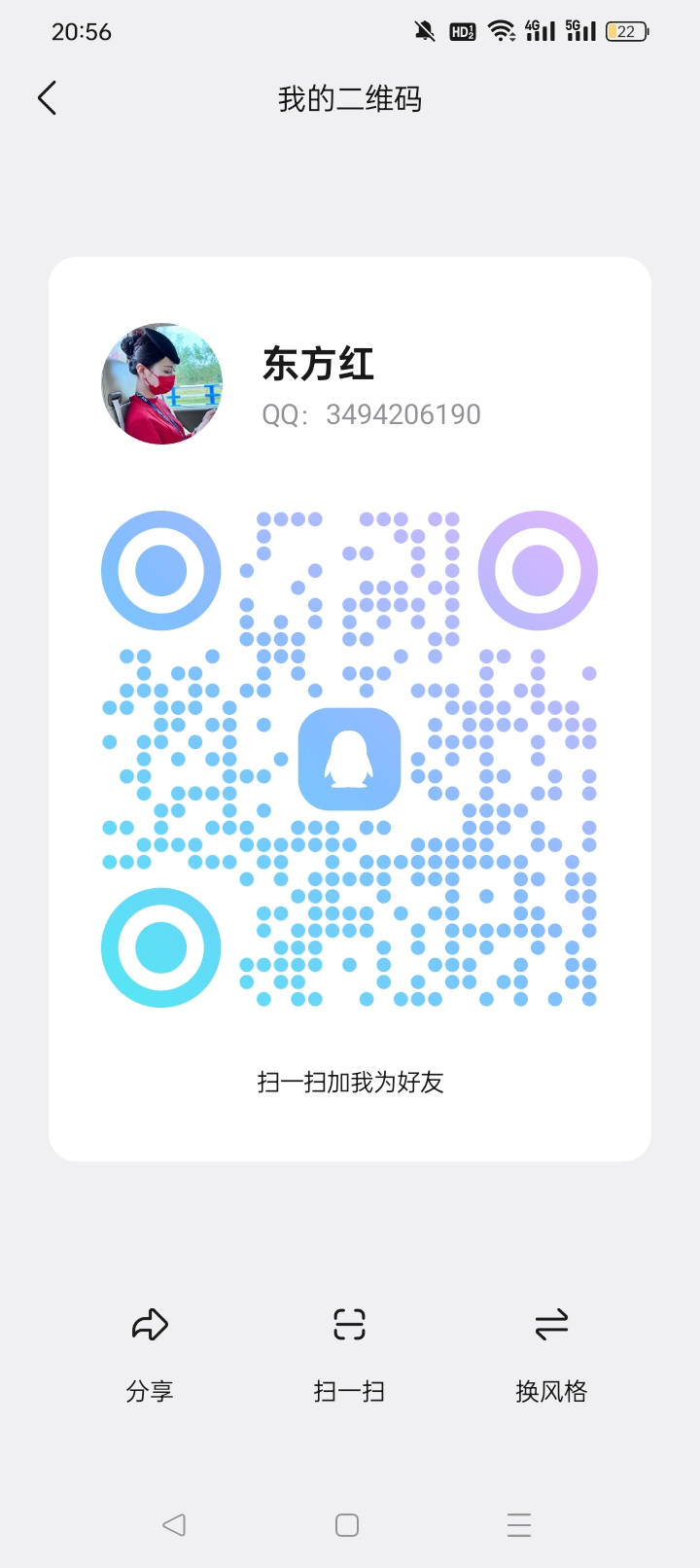Viewport: 700px width, 1568px height.
Task: Change QR style with 换风格
Action: coord(551,1352)
